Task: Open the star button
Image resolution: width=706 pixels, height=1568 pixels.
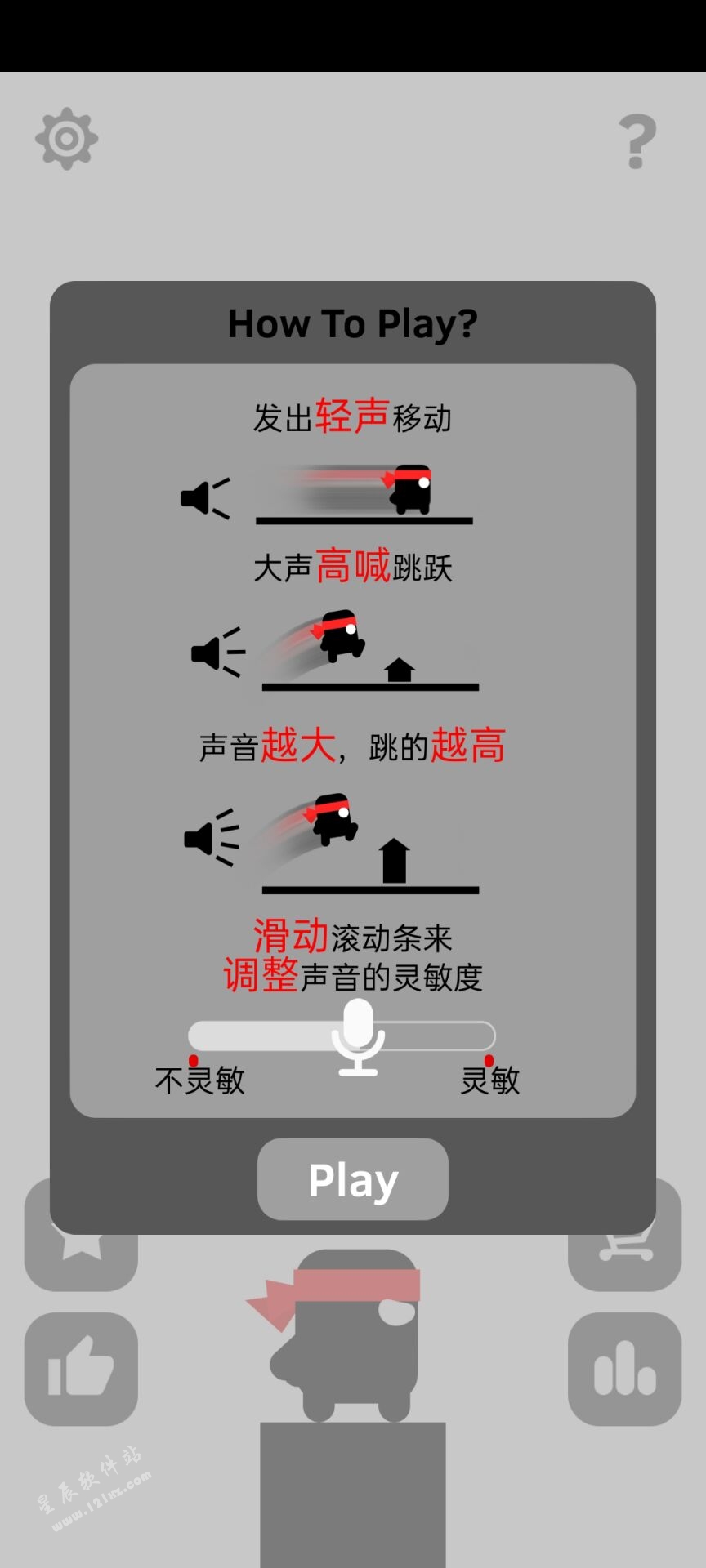Action: 80,1249
